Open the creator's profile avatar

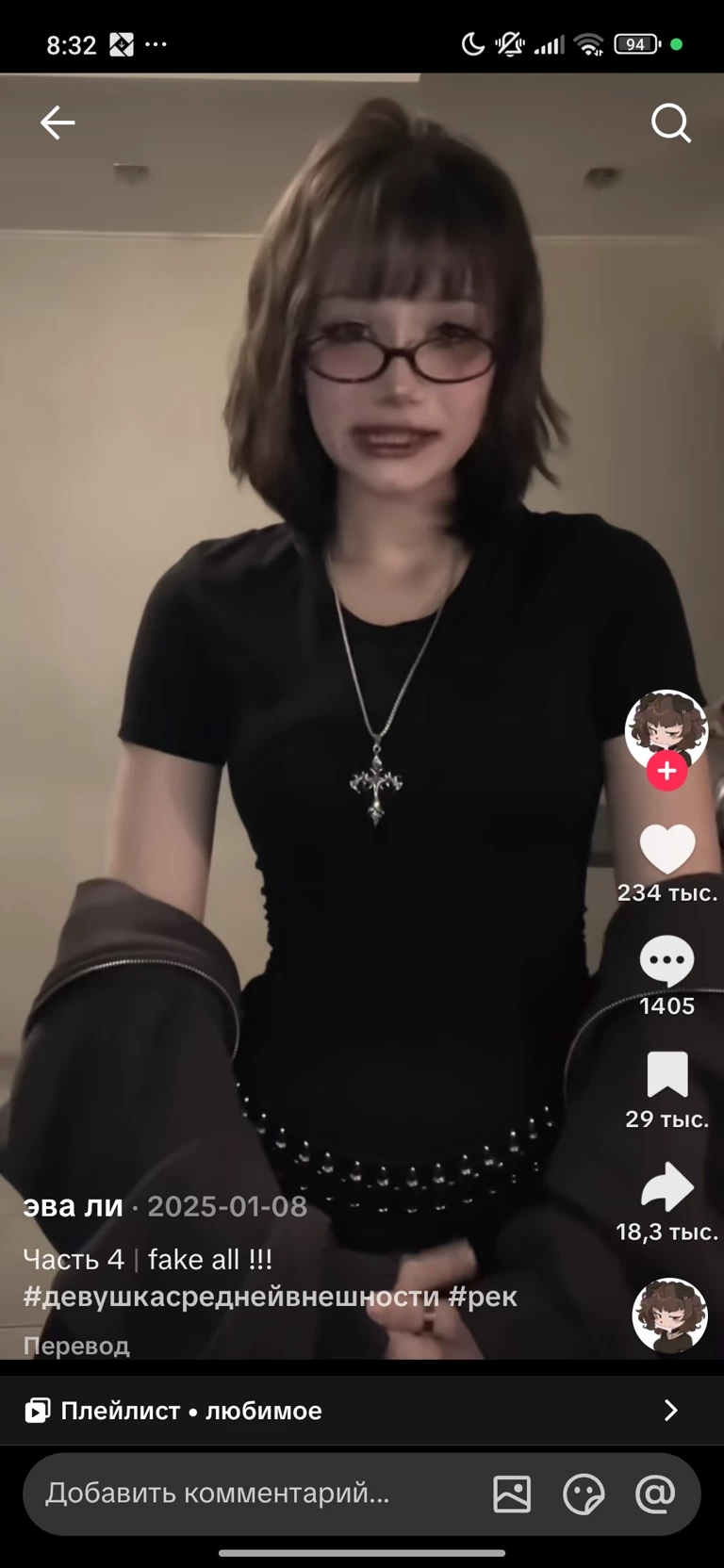coord(666,729)
